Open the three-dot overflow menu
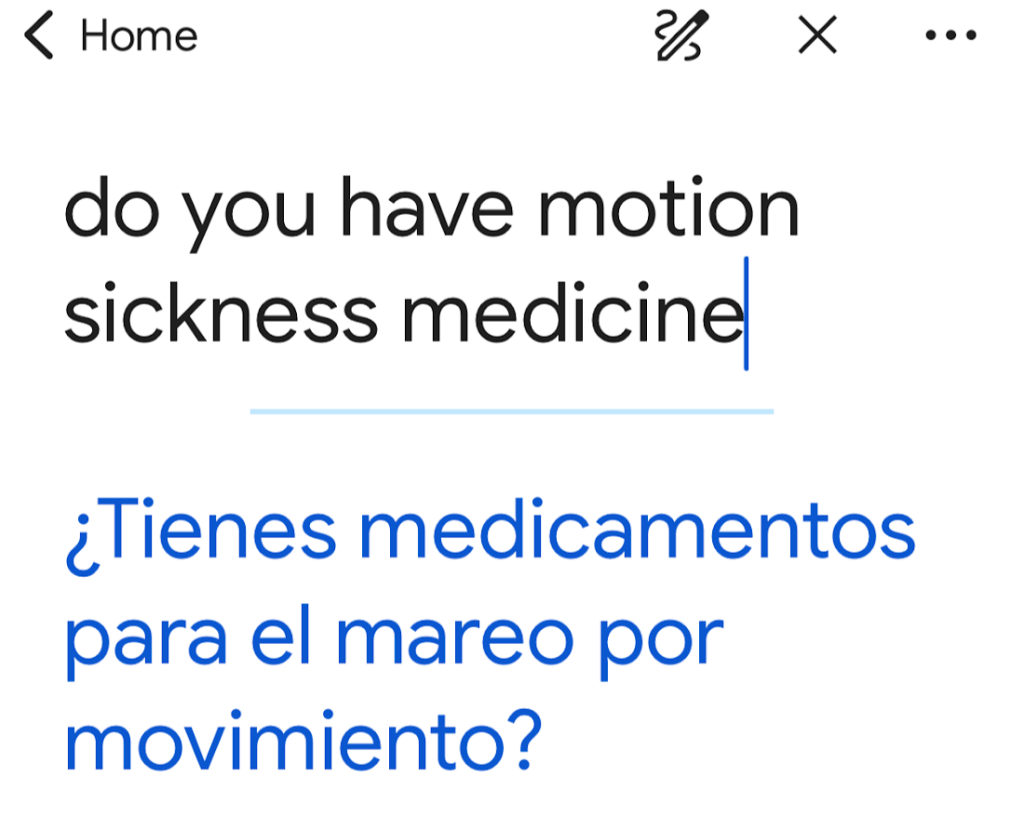Screen dimensions: 1024x818 950,37
